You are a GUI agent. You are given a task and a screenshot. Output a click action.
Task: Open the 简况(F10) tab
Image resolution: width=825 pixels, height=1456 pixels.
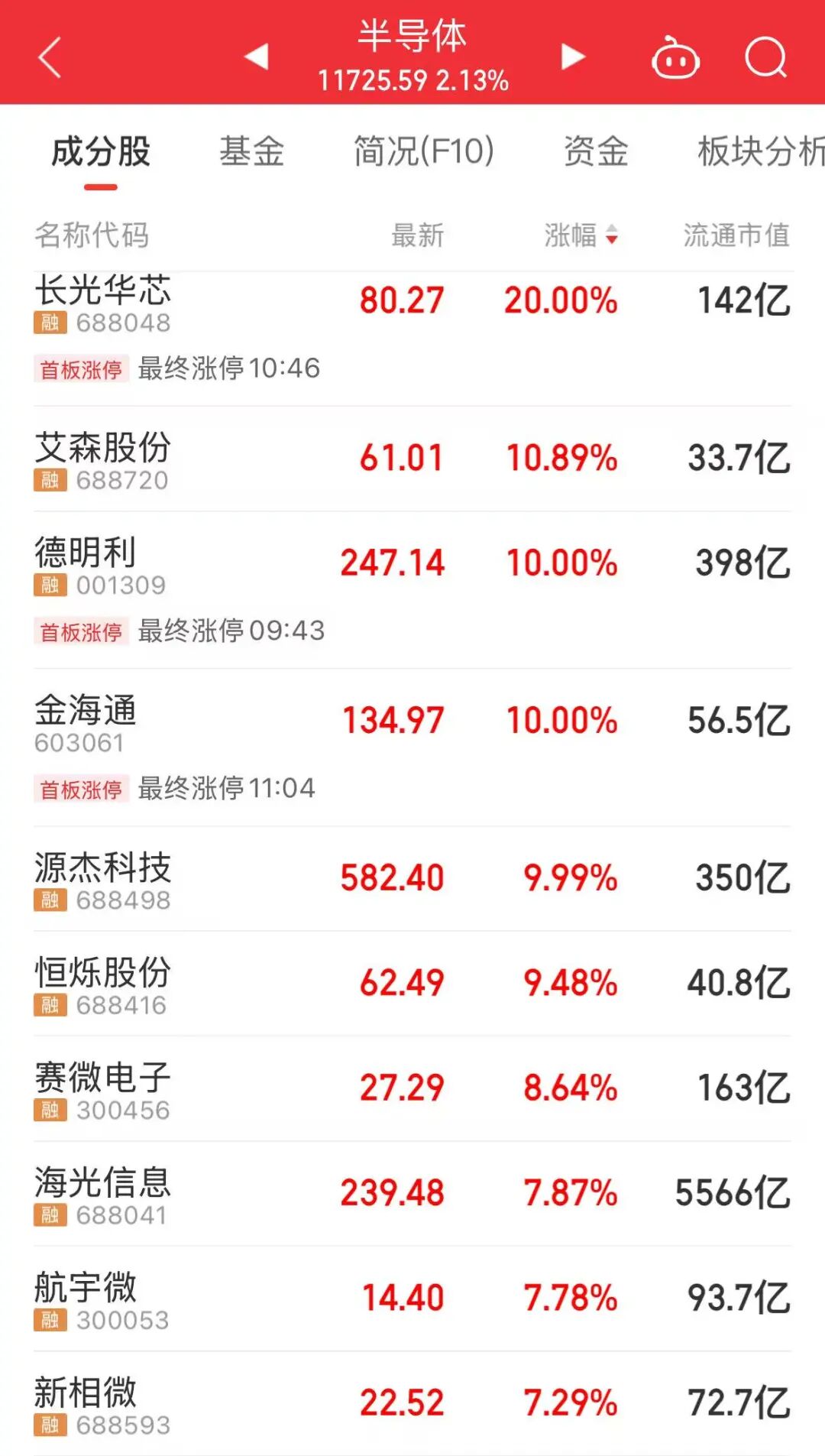point(422,151)
